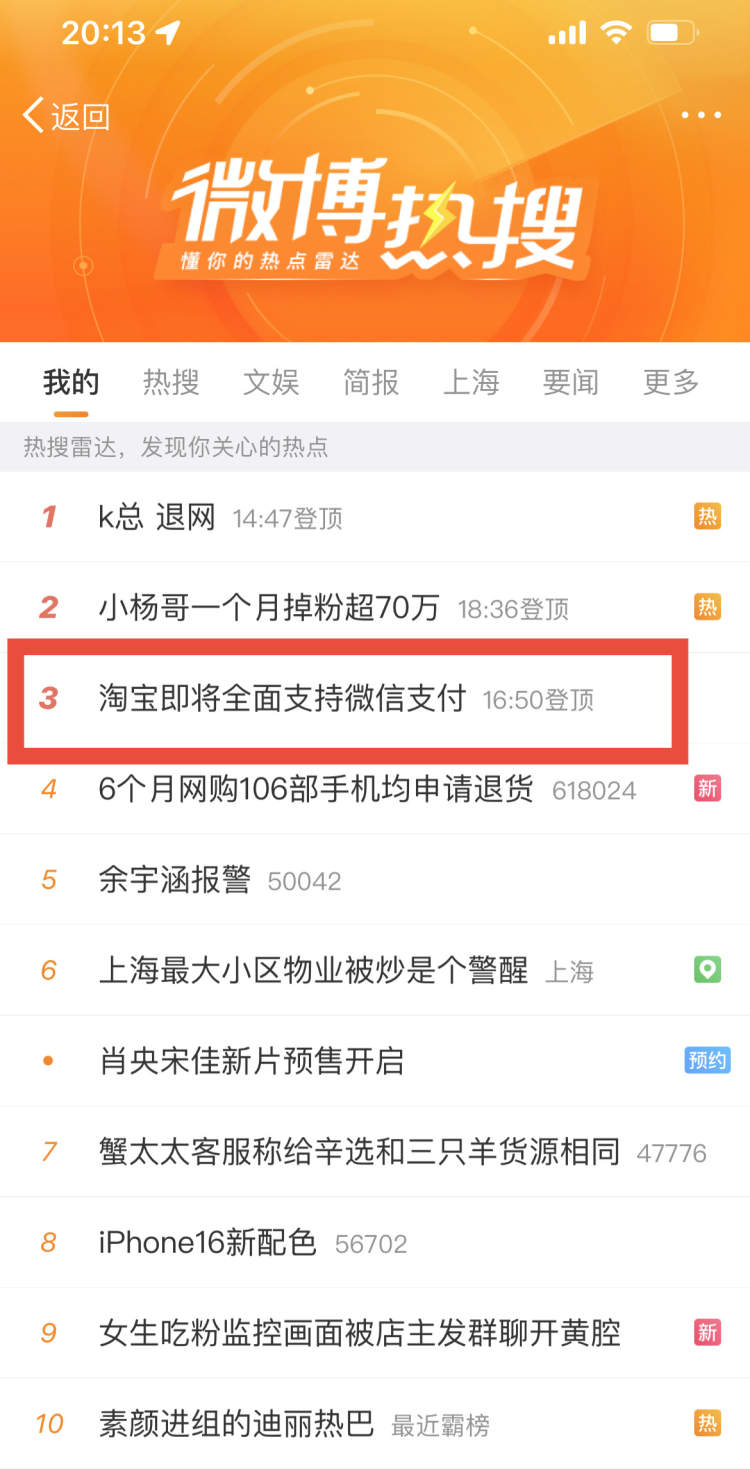
Task: Open the promoted topic 肖央宋佳新片预售开启
Action: 251,1061
